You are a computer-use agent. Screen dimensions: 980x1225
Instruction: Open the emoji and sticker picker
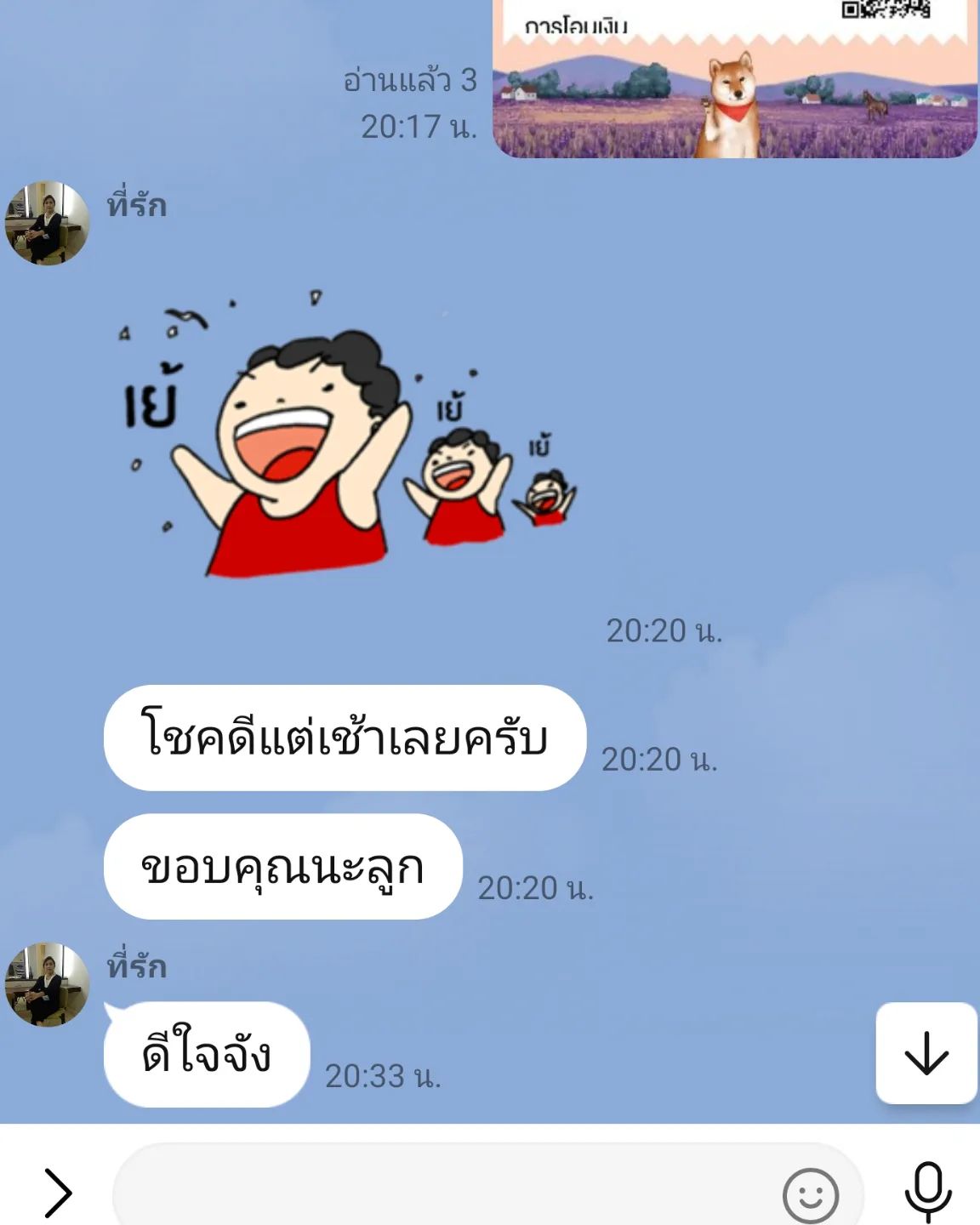(x=810, y=1194)
